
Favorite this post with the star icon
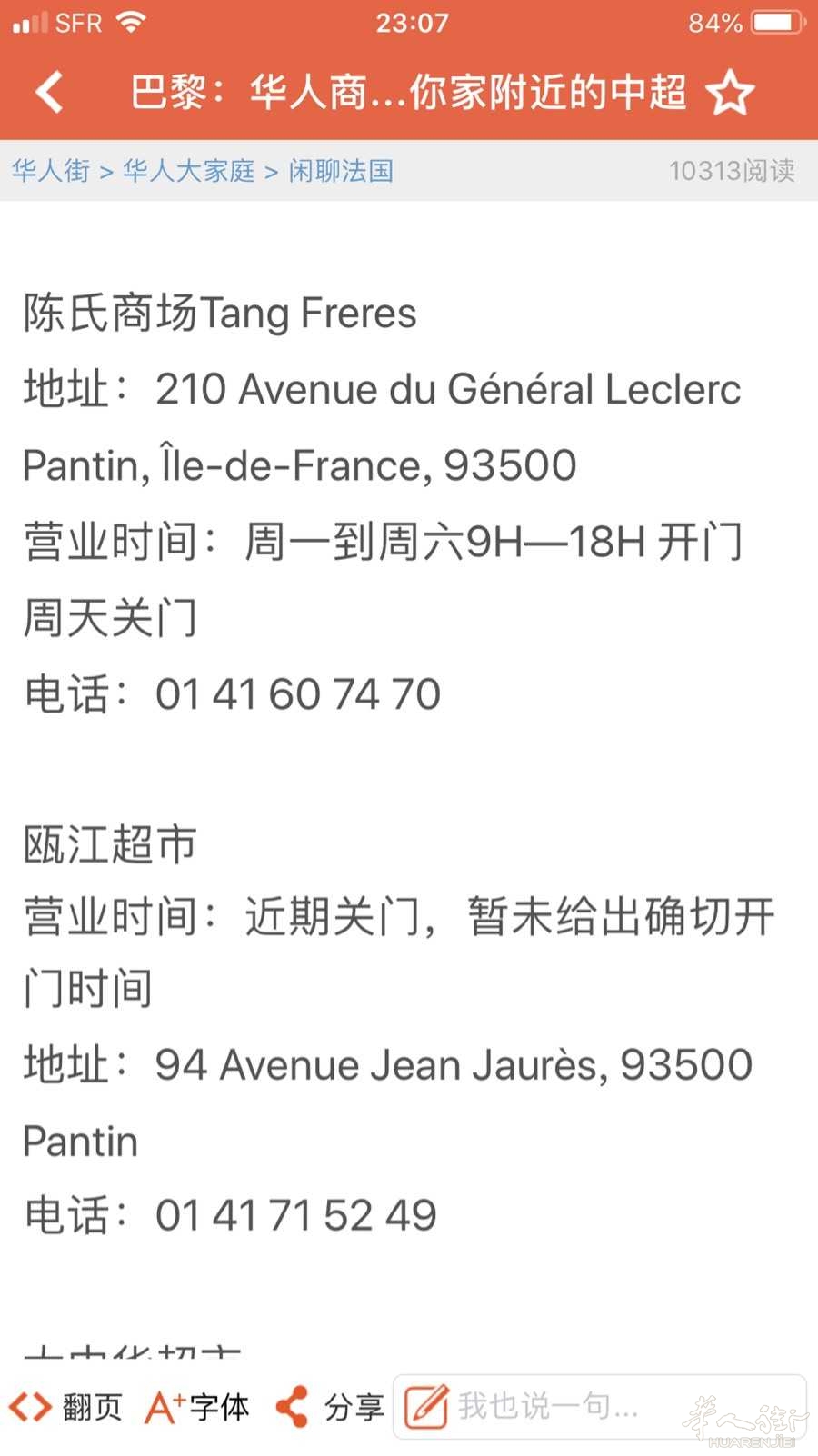pos(730,92)
